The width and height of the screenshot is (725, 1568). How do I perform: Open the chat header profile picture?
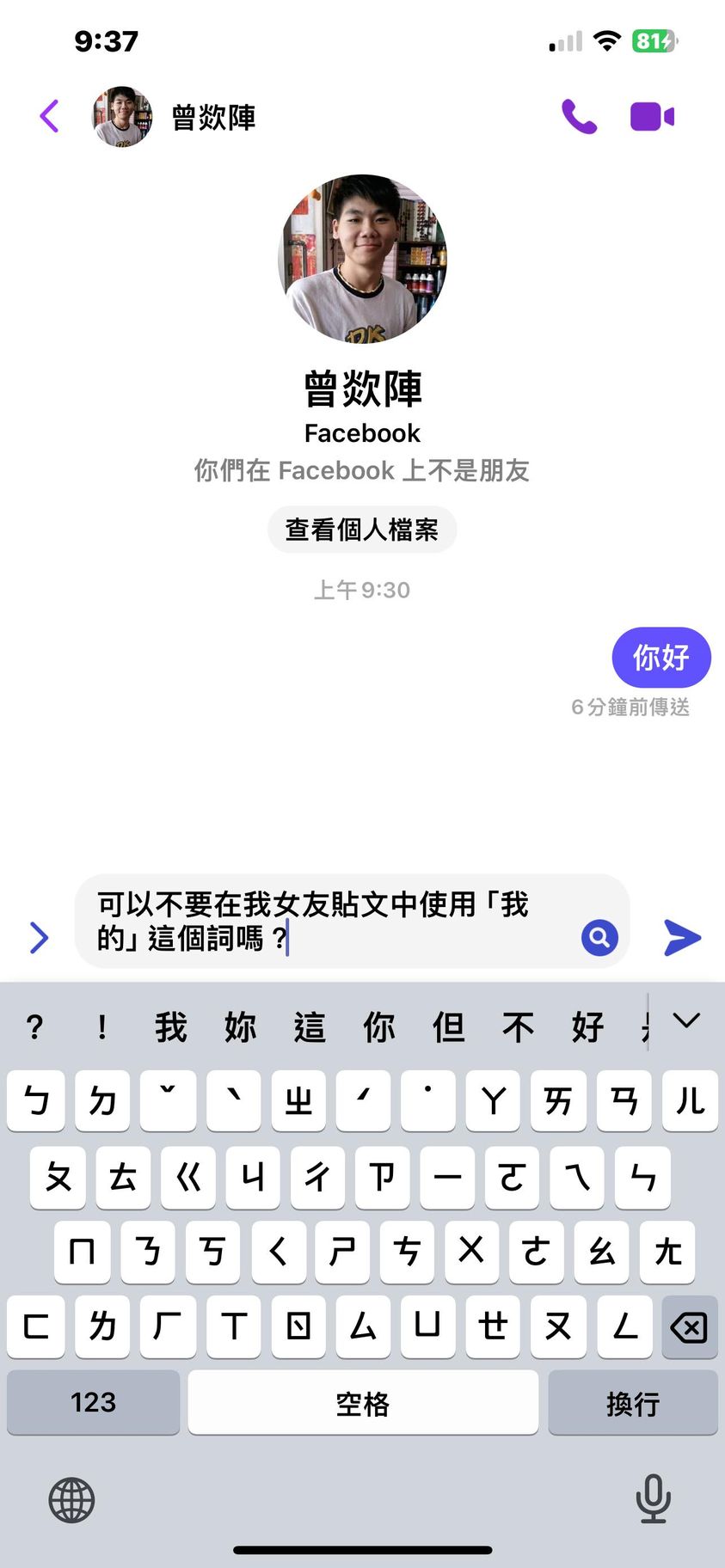[x=122, y=116]
